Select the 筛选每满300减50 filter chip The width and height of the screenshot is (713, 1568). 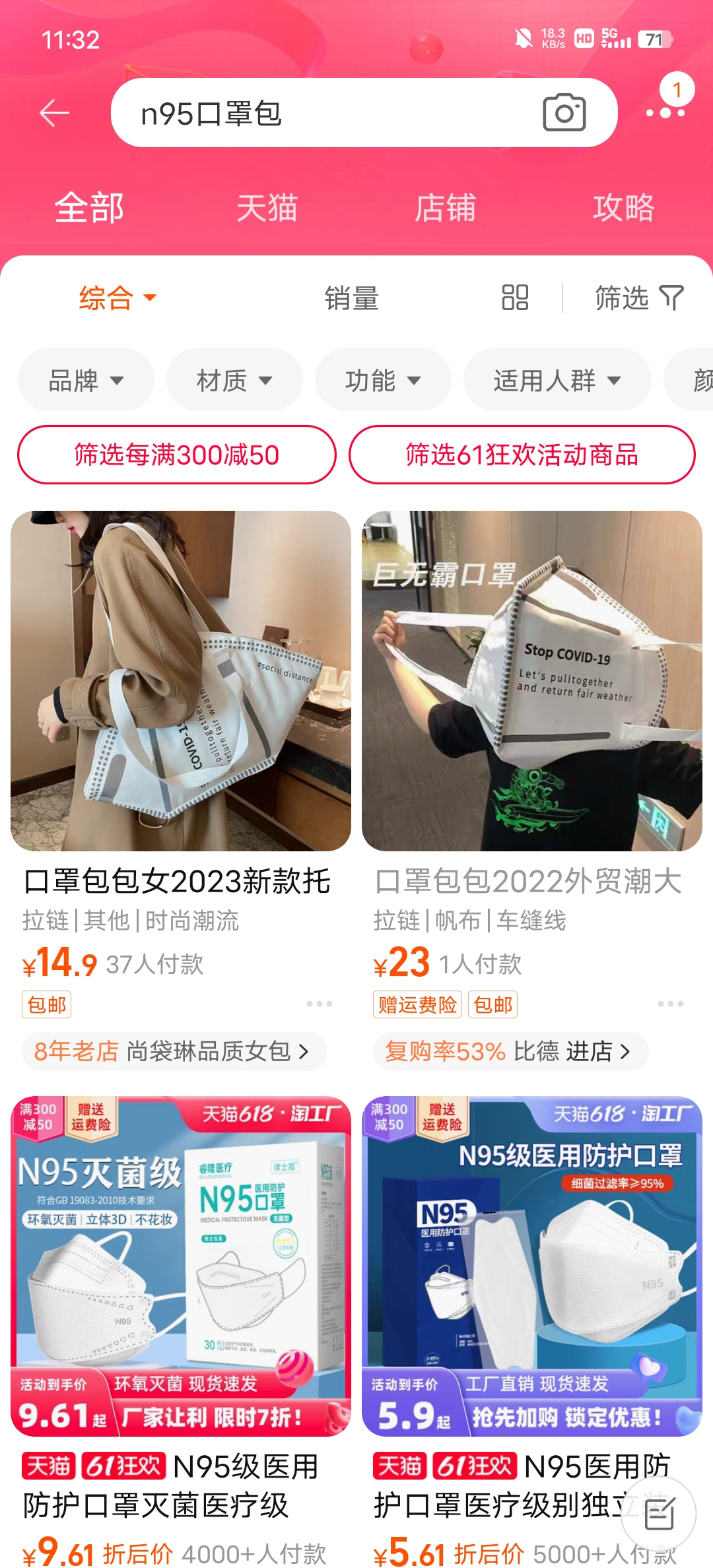point(177,455)
